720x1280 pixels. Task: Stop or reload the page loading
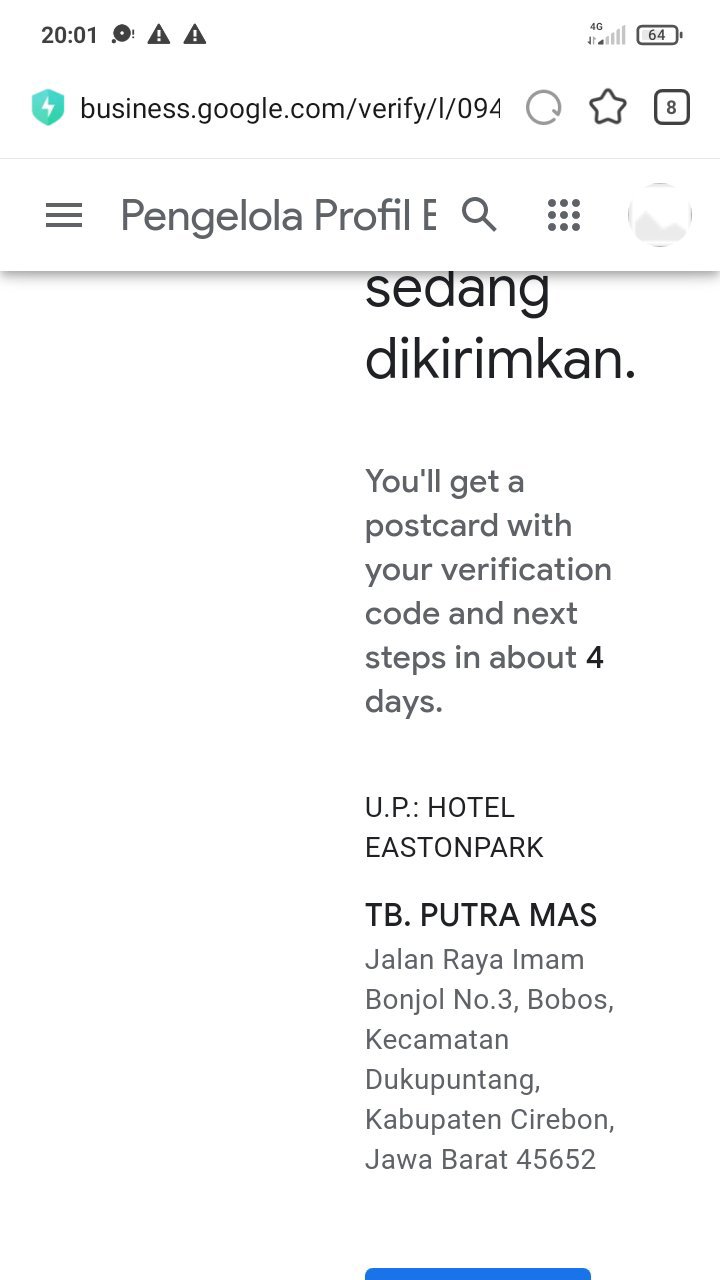click(544, 107)
